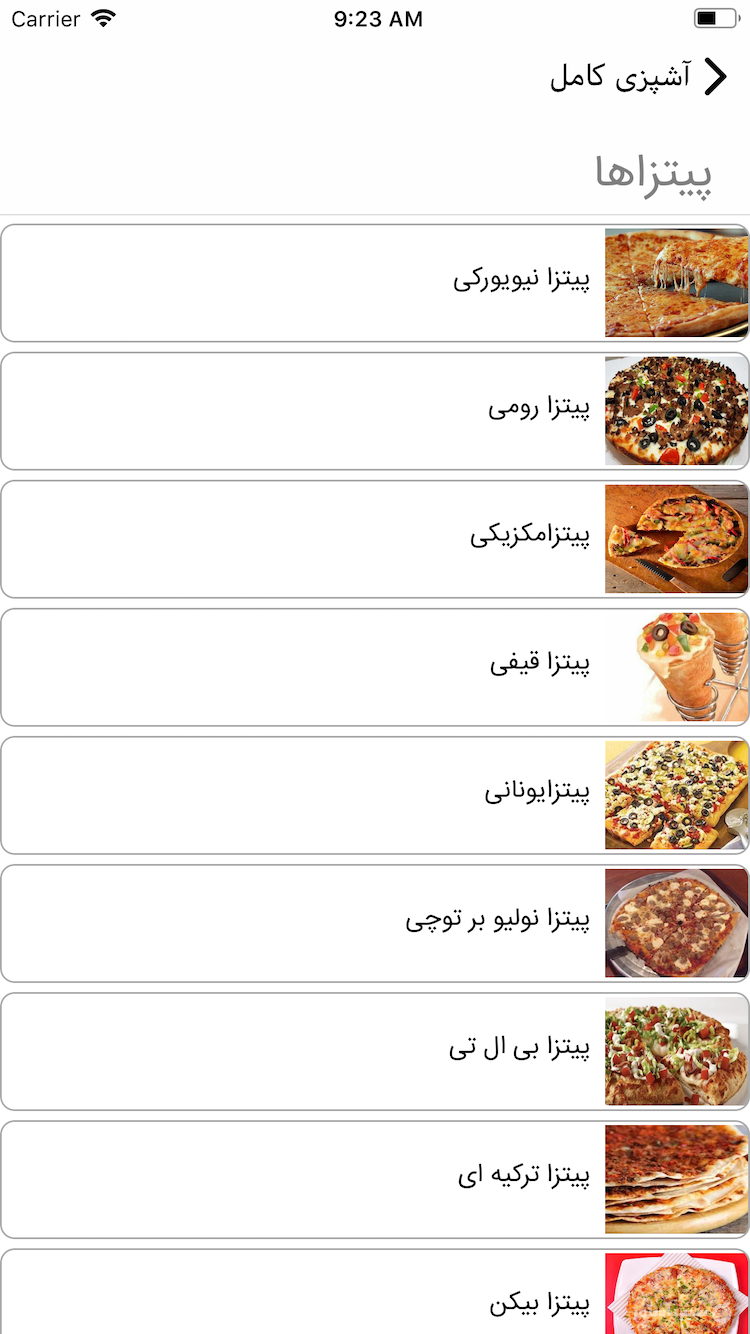
Task: Tap the پیتزا ترکیه ای thumbnail
Action: (x=675, y=1179)
